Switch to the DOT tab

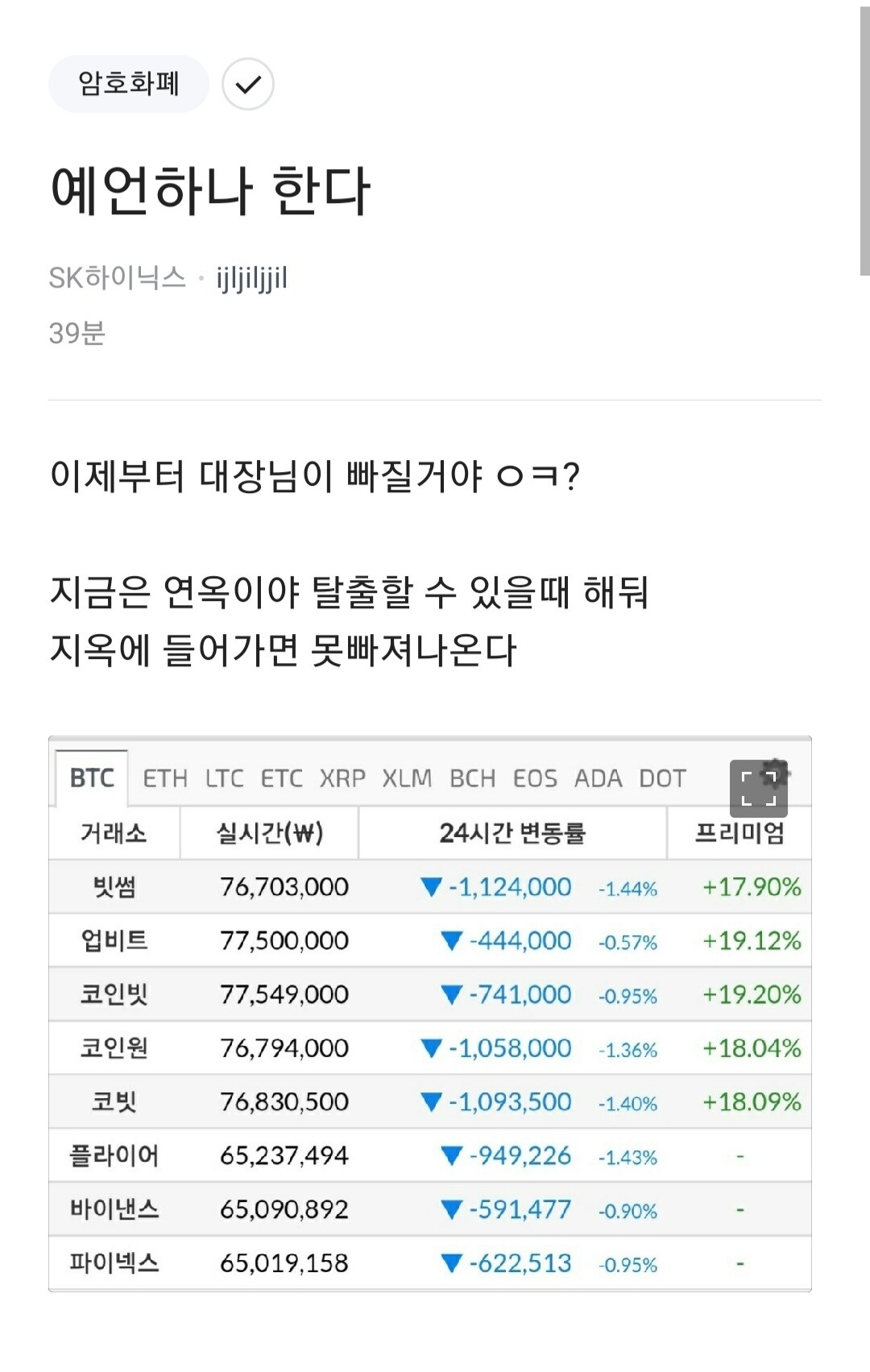pyautogui.click(x=661, y=778)
